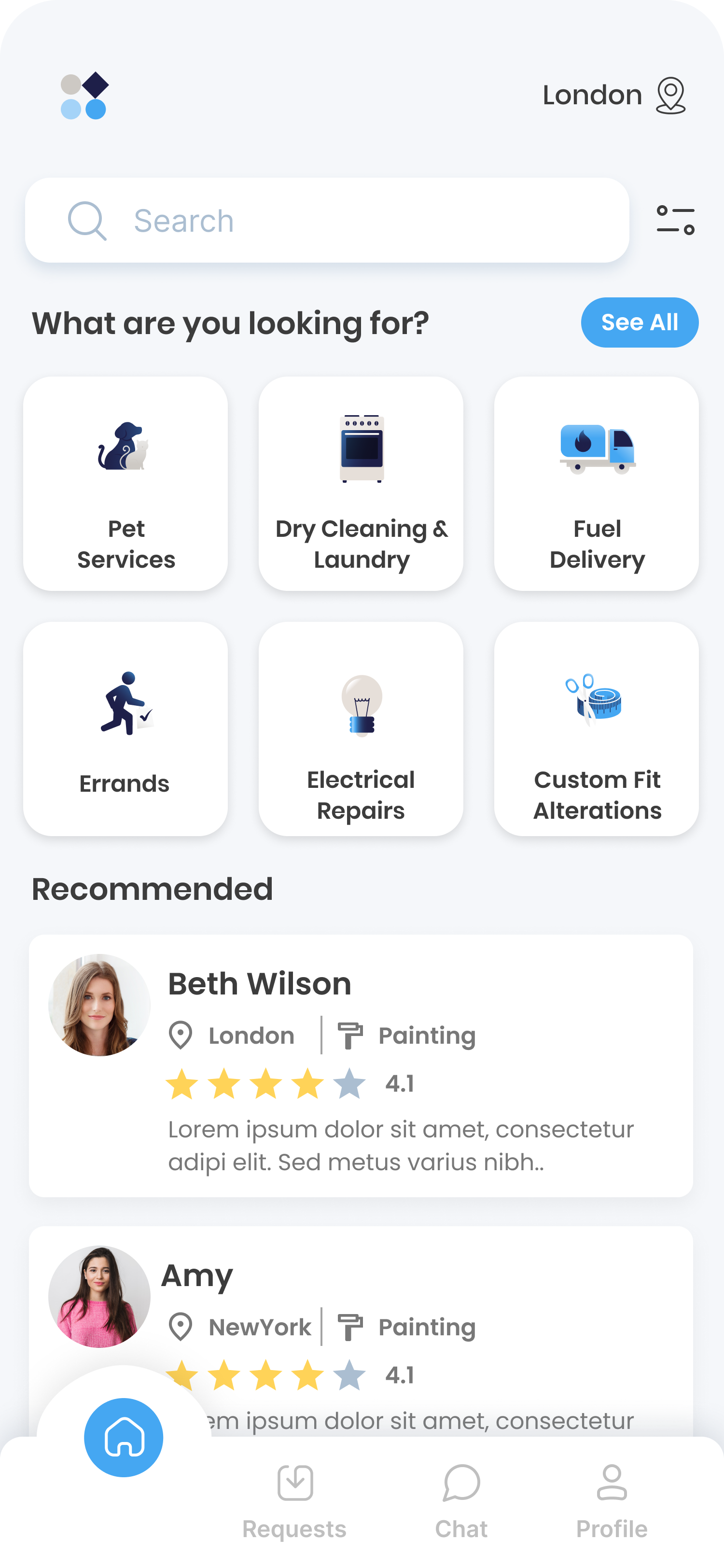
Task: Open Custom Fit Alterations category
Action: 596,728
